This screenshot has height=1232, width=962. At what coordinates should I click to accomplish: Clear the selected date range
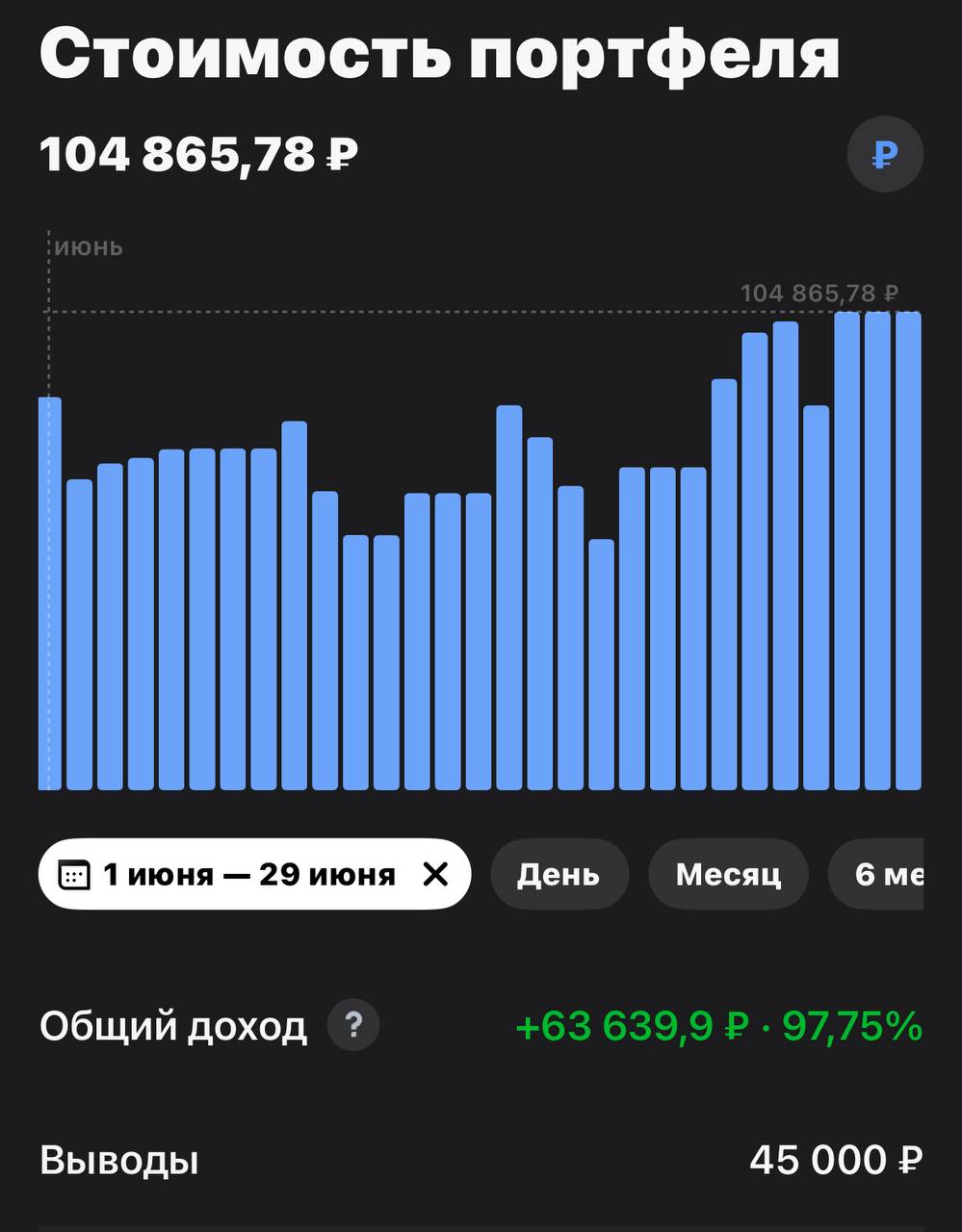(x=436, y=874)
